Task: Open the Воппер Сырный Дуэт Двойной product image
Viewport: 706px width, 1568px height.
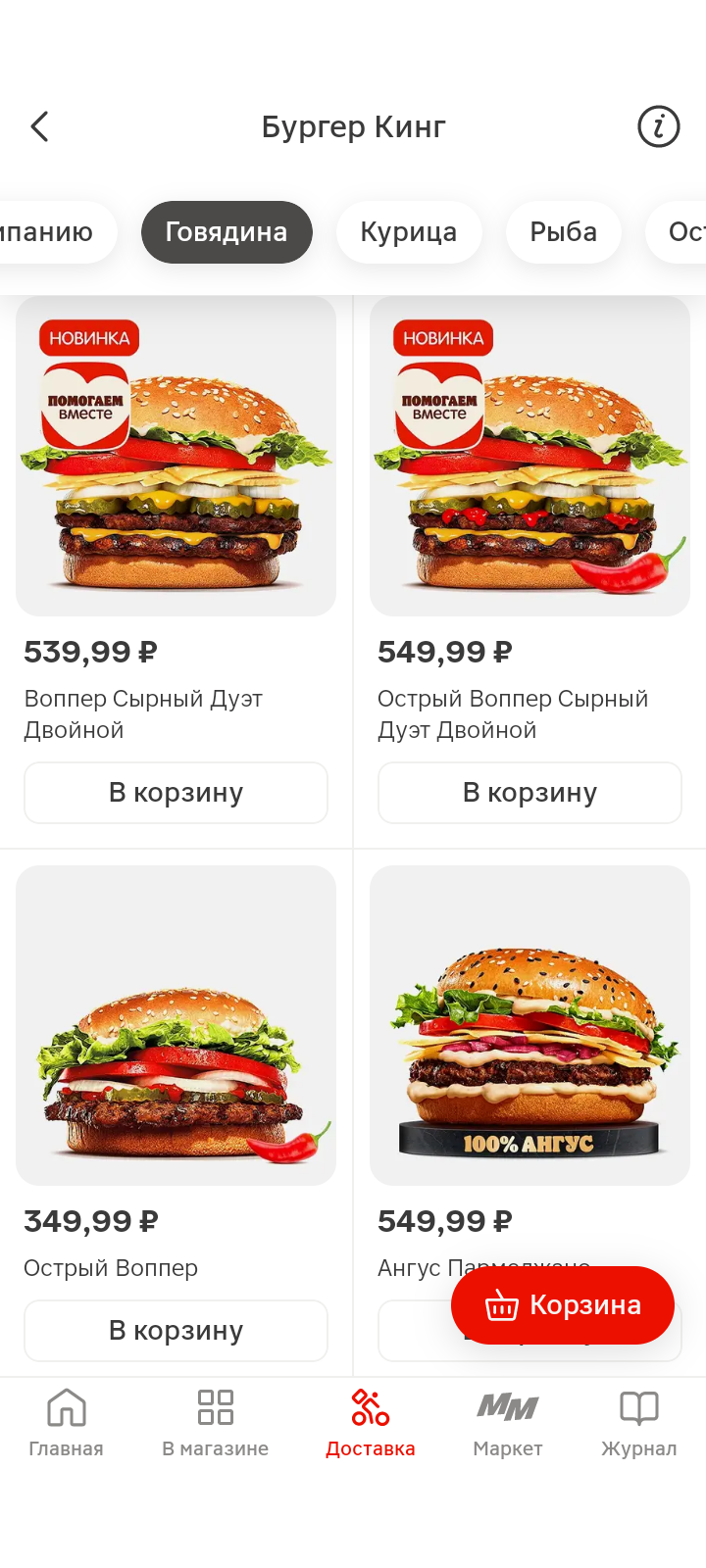Action: coord(176,457)
